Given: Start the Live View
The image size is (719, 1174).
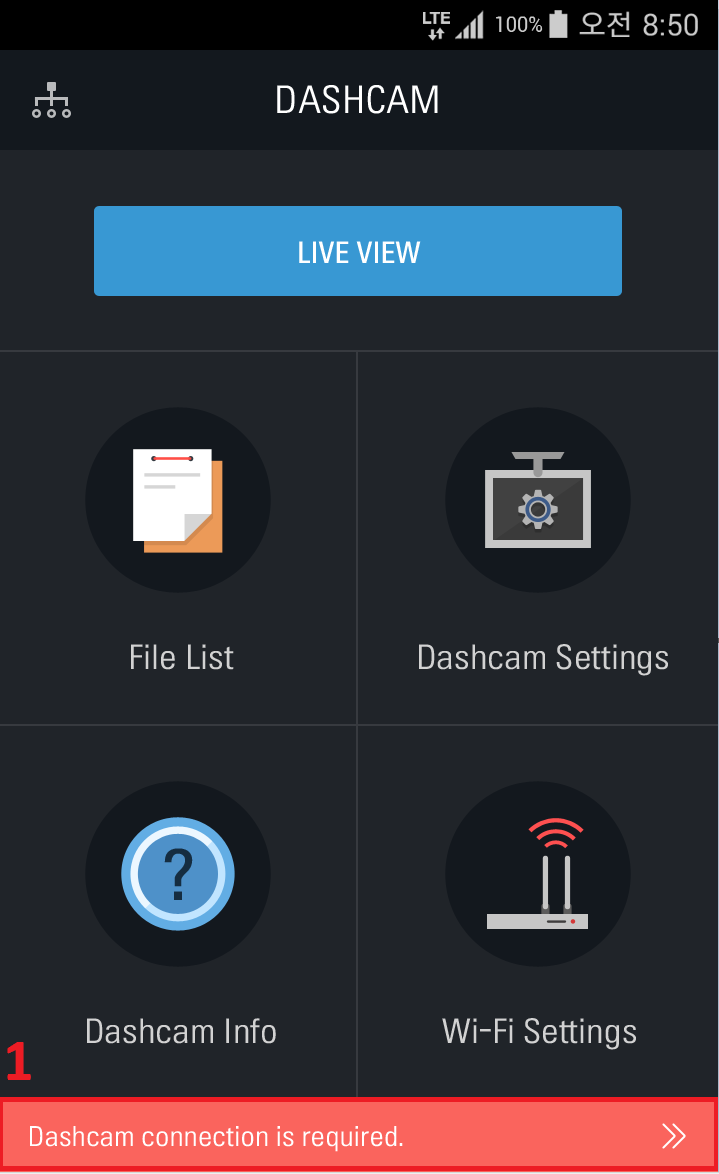Looking at the screenshot, I should tap(358, 251).
